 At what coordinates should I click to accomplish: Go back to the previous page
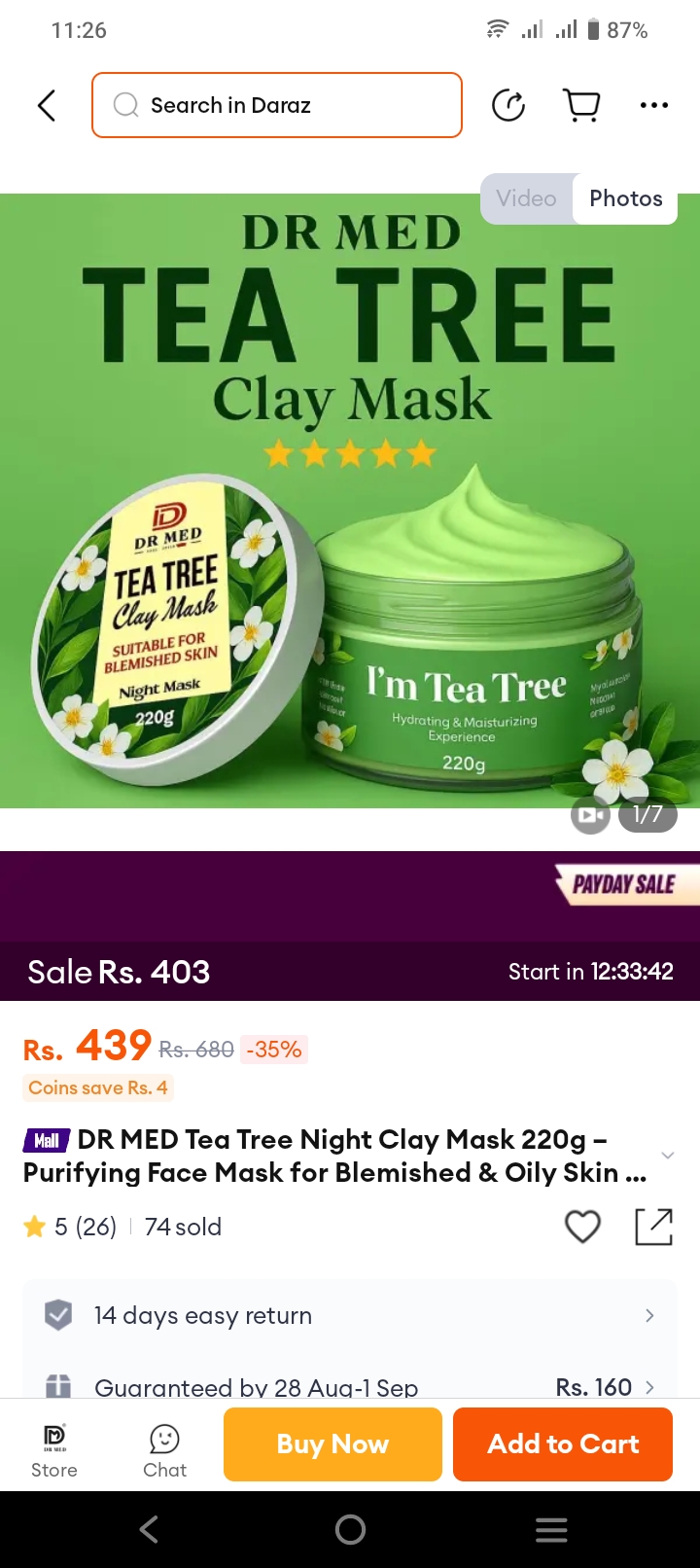(47, 105)
